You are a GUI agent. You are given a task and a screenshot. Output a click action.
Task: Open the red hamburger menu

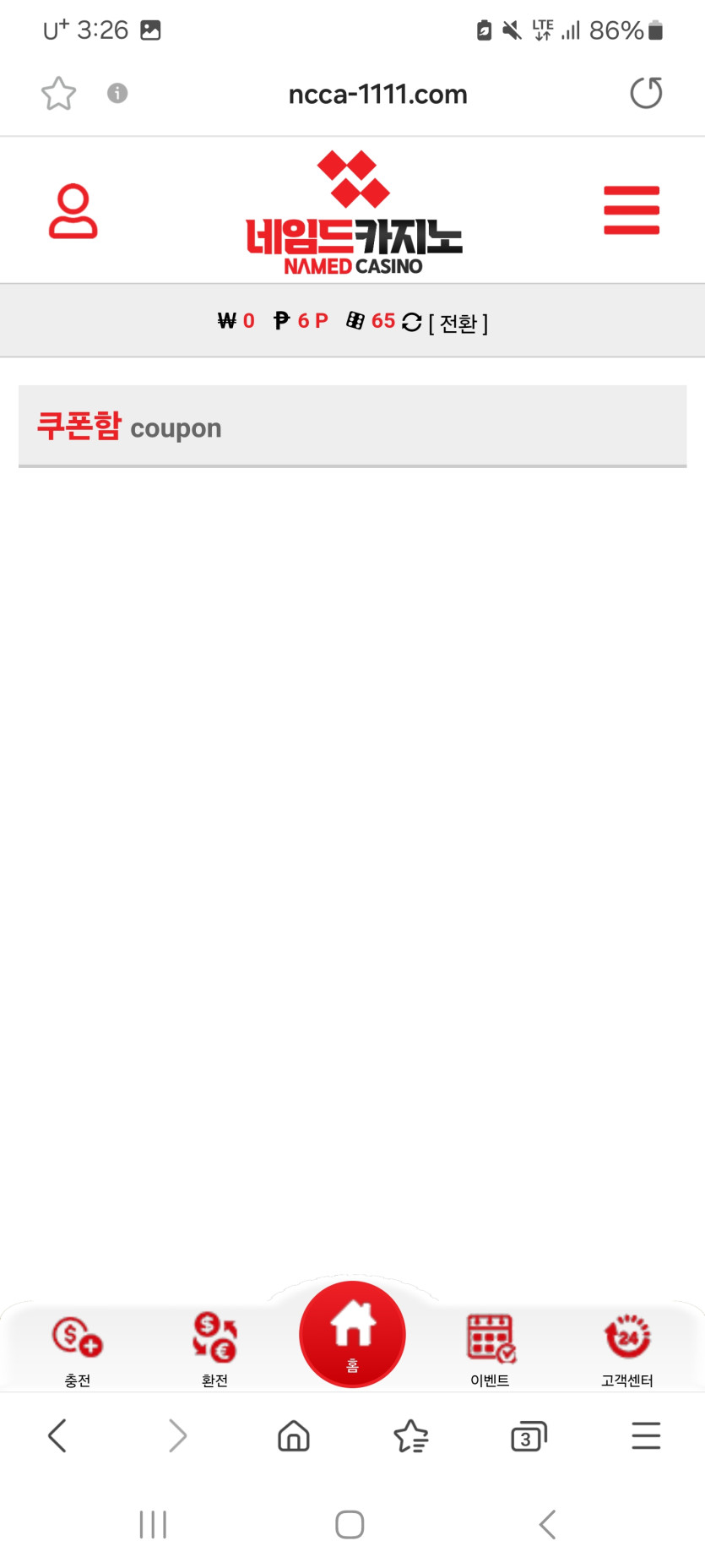(631, 210)
